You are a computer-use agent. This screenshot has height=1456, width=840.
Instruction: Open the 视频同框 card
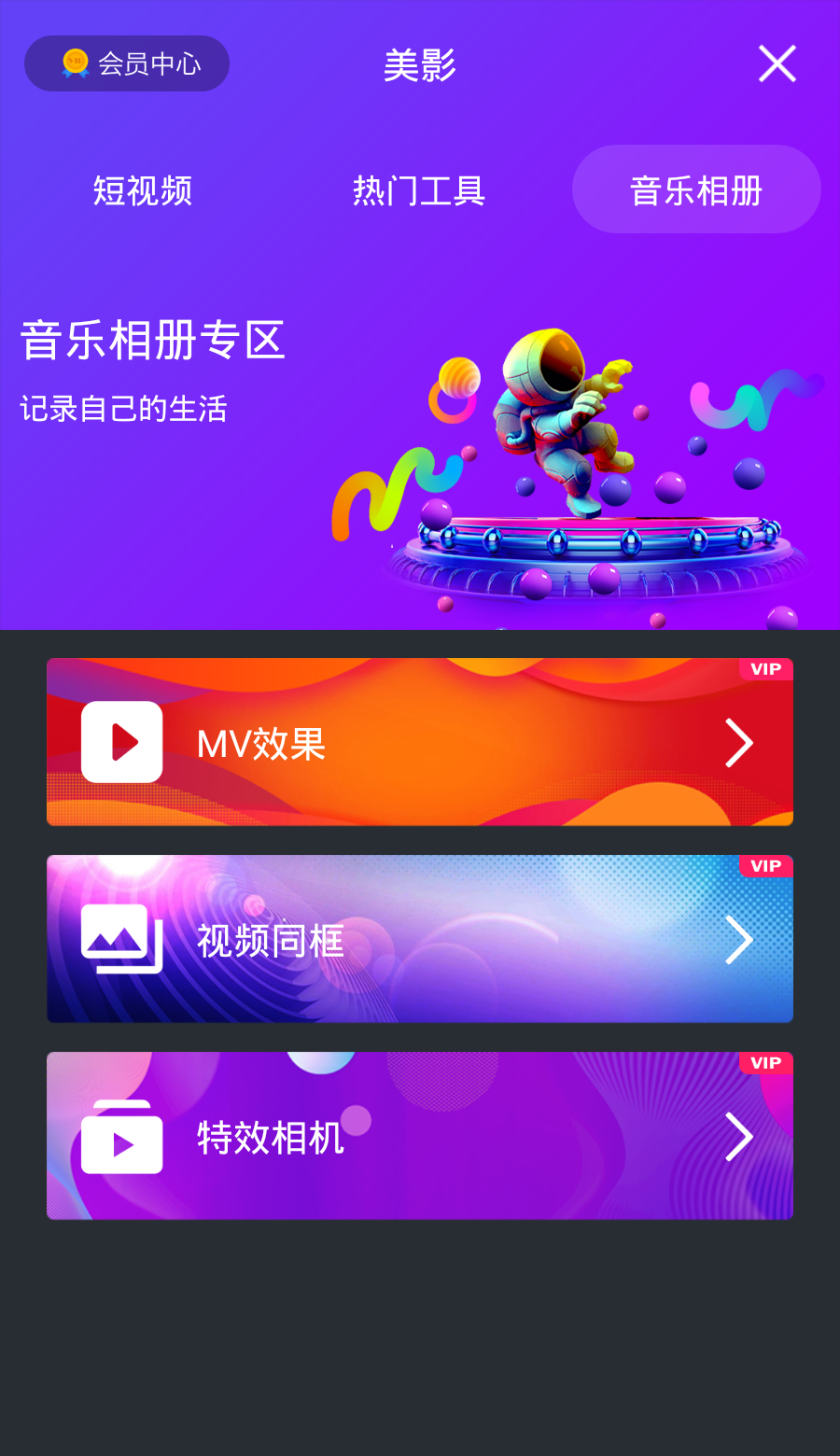tap(420, 939)
